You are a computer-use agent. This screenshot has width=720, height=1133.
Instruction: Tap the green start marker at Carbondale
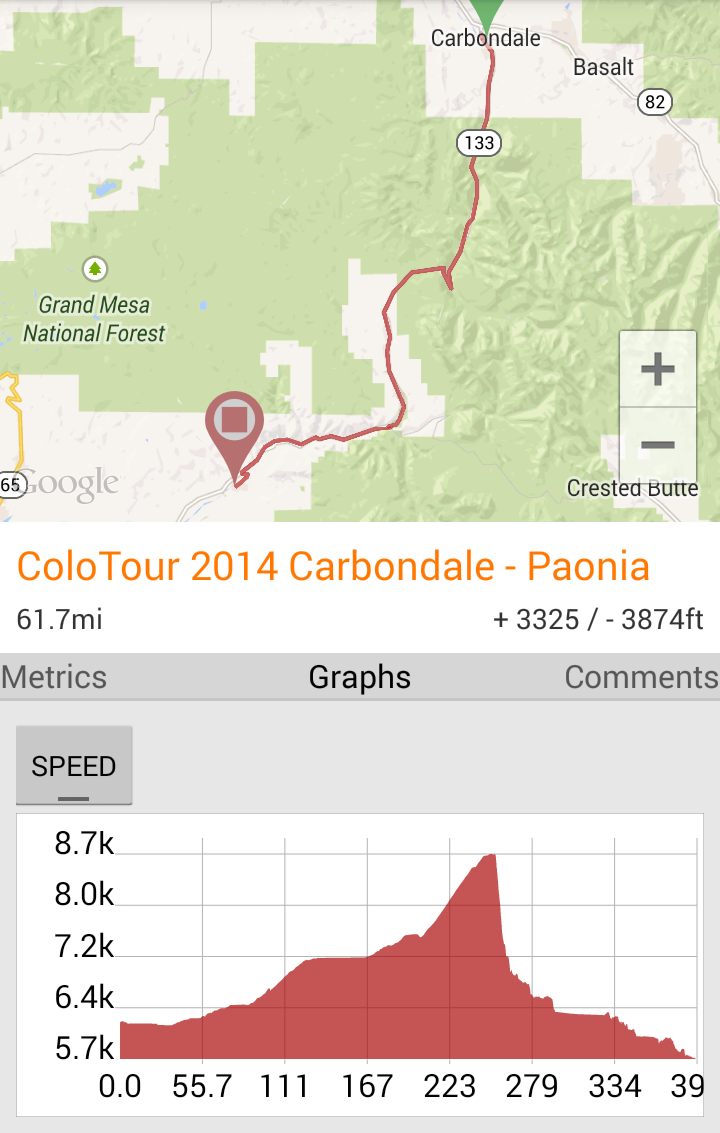pyautogui.click(x=487, y=14)
